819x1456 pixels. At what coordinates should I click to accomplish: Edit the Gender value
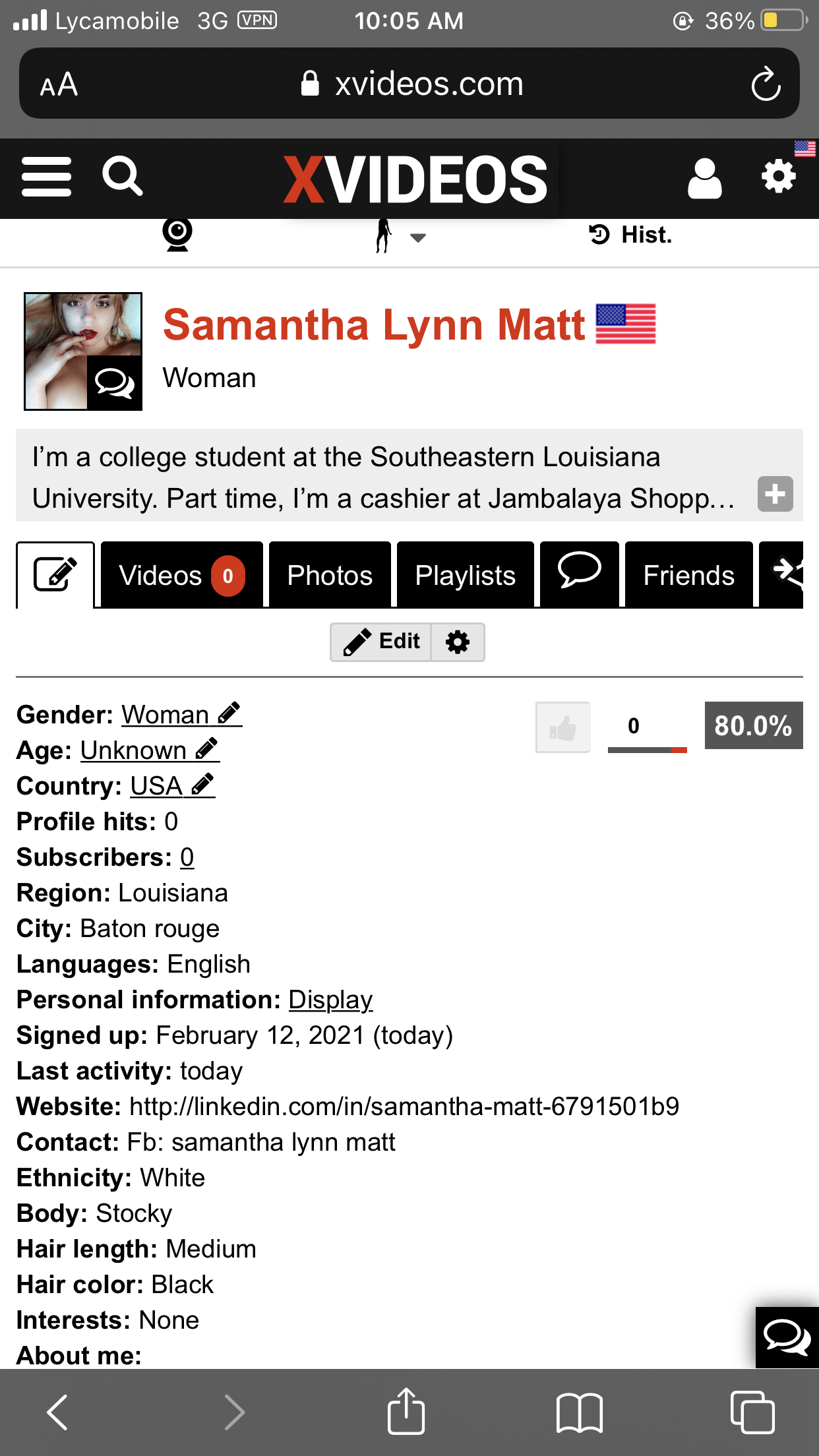[x=181, y=715]
